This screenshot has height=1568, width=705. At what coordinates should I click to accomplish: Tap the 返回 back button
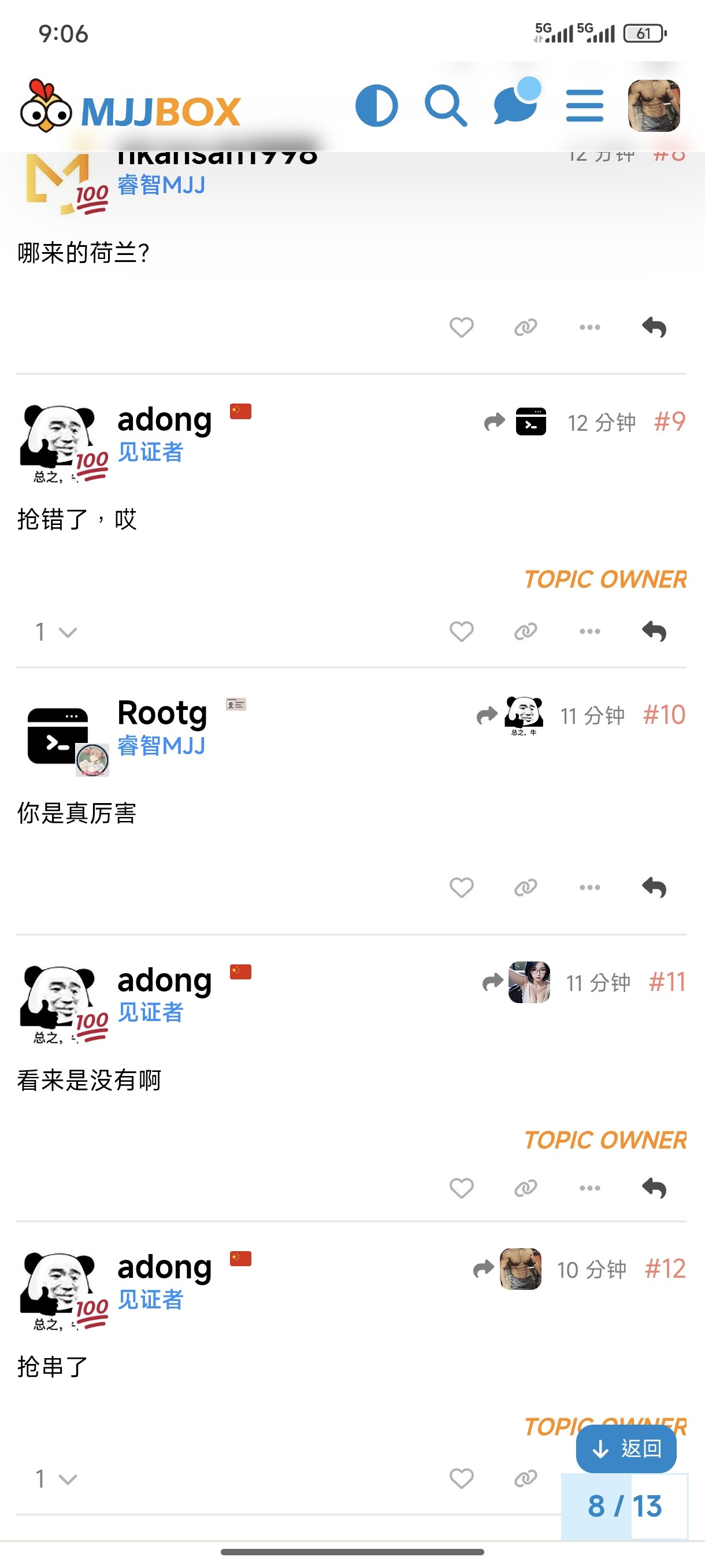[626, 1449]
